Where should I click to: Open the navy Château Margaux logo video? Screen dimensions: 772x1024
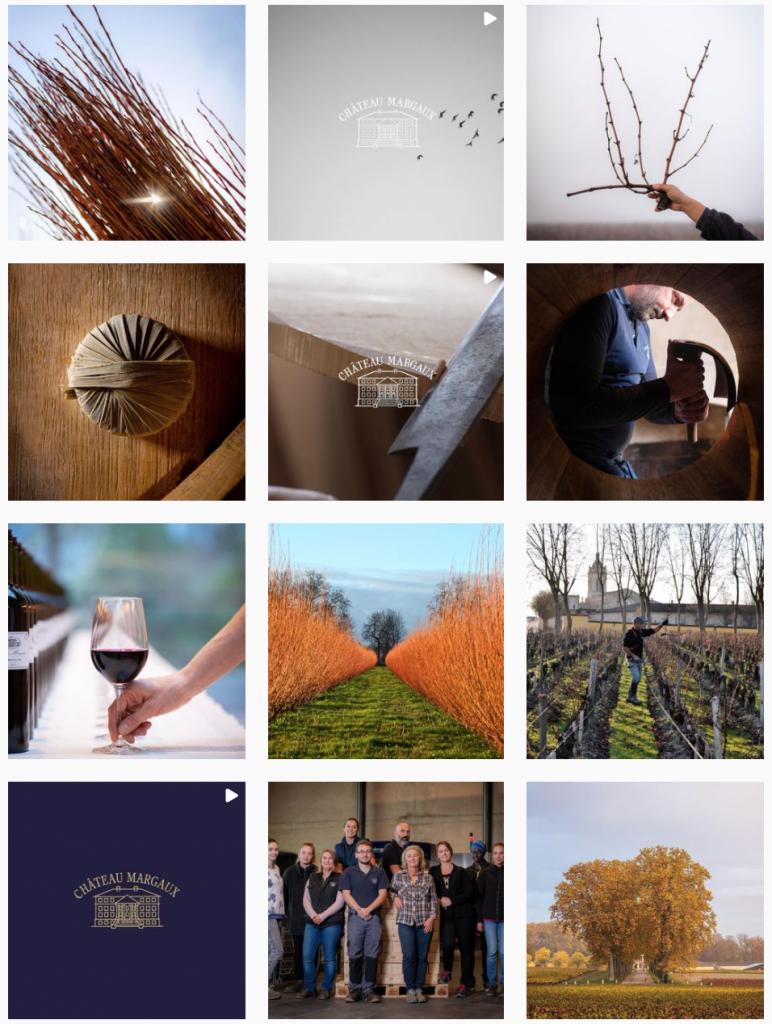pyautogui.click(x=126, y=899)
